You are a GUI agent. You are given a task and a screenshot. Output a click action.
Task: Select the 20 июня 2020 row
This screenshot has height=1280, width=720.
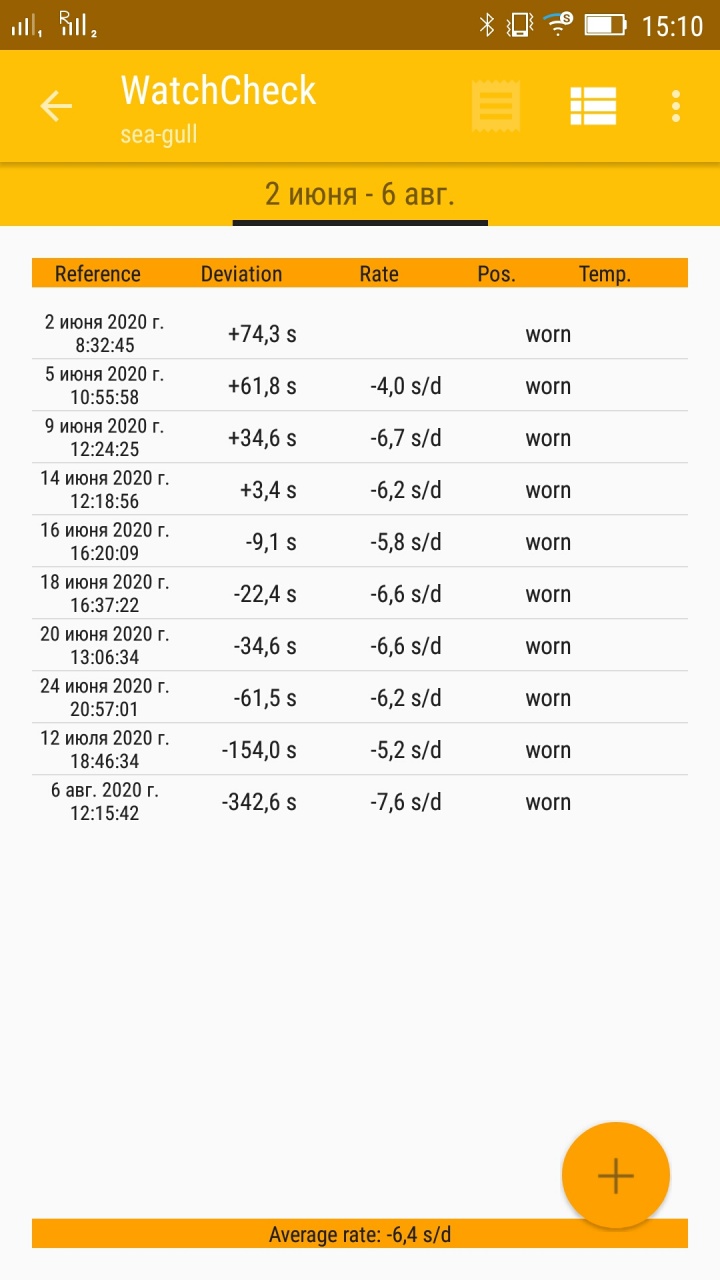tap(360, 646)
